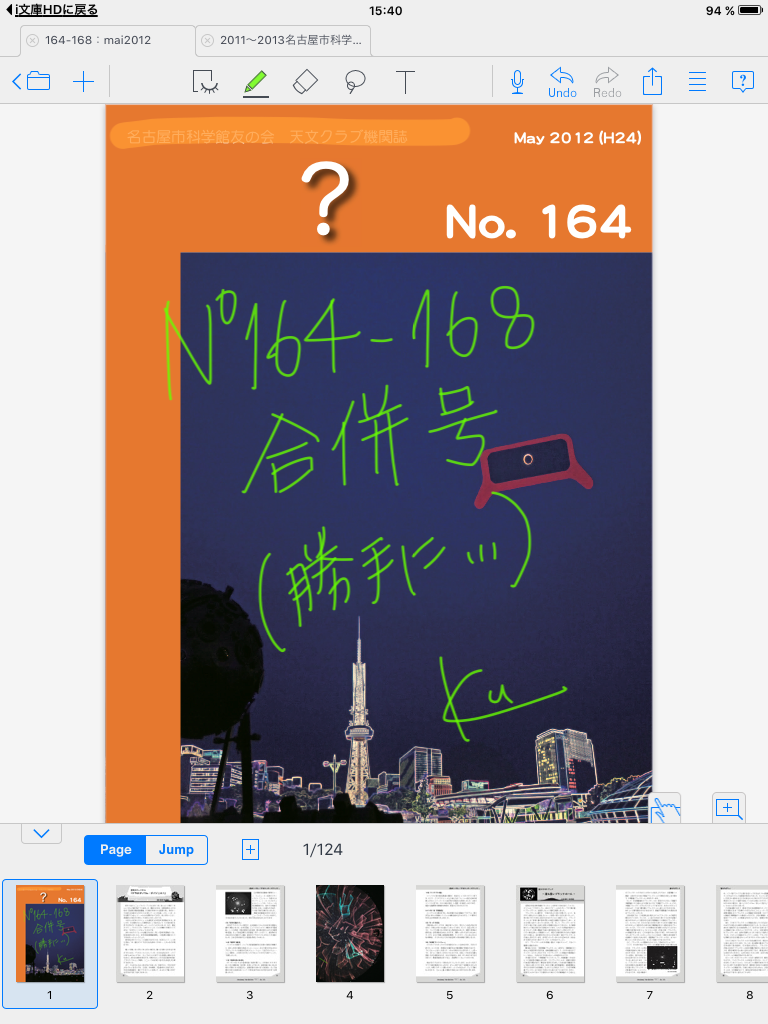Pick the text tool
The width and height of the screenshot is (768, 1024).
(x=405, y=82)
